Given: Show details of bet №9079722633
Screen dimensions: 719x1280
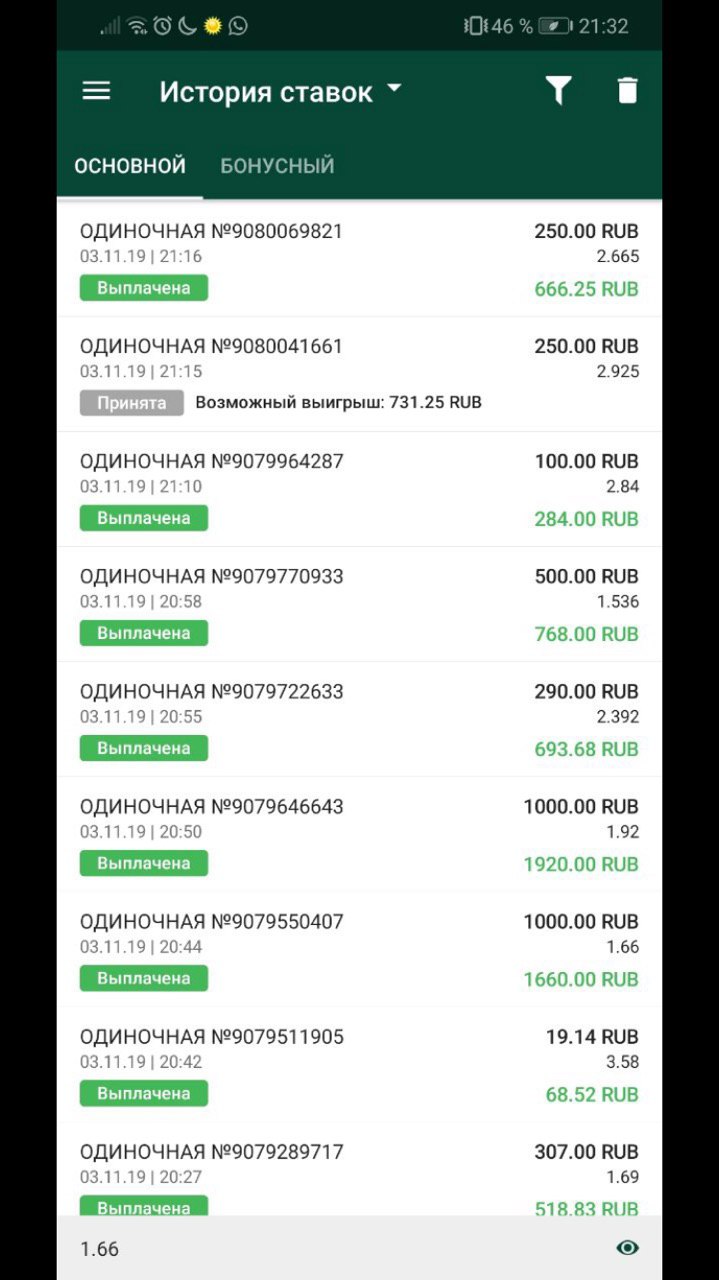Looking at the screenshot, I should point(359,720).
